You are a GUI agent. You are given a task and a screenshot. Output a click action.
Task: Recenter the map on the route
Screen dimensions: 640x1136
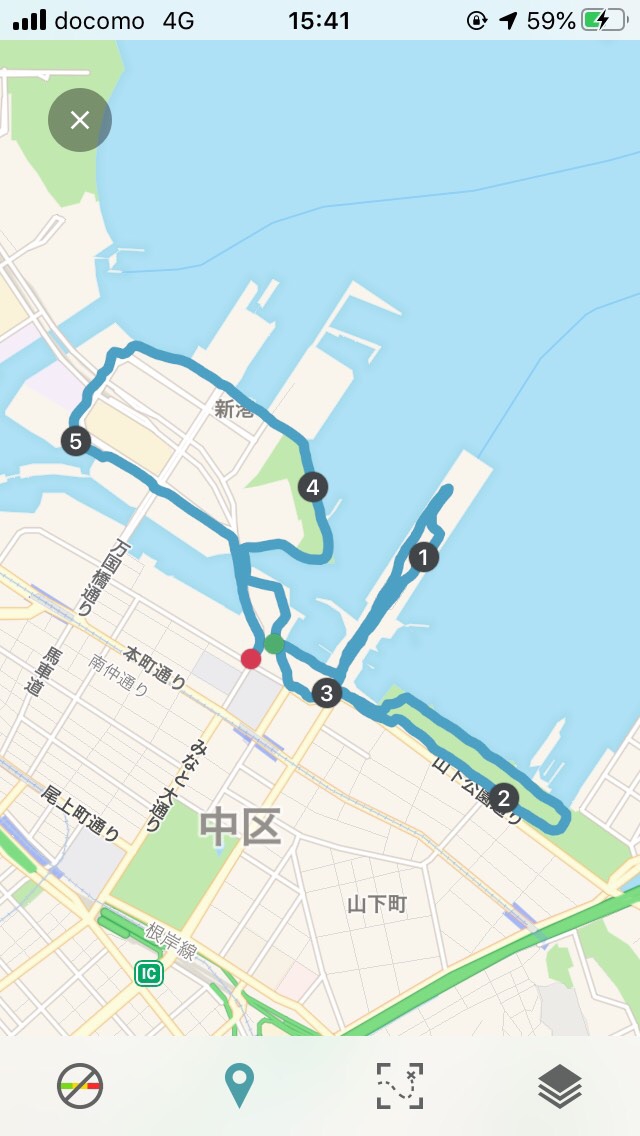click(x=399, y=1086)
